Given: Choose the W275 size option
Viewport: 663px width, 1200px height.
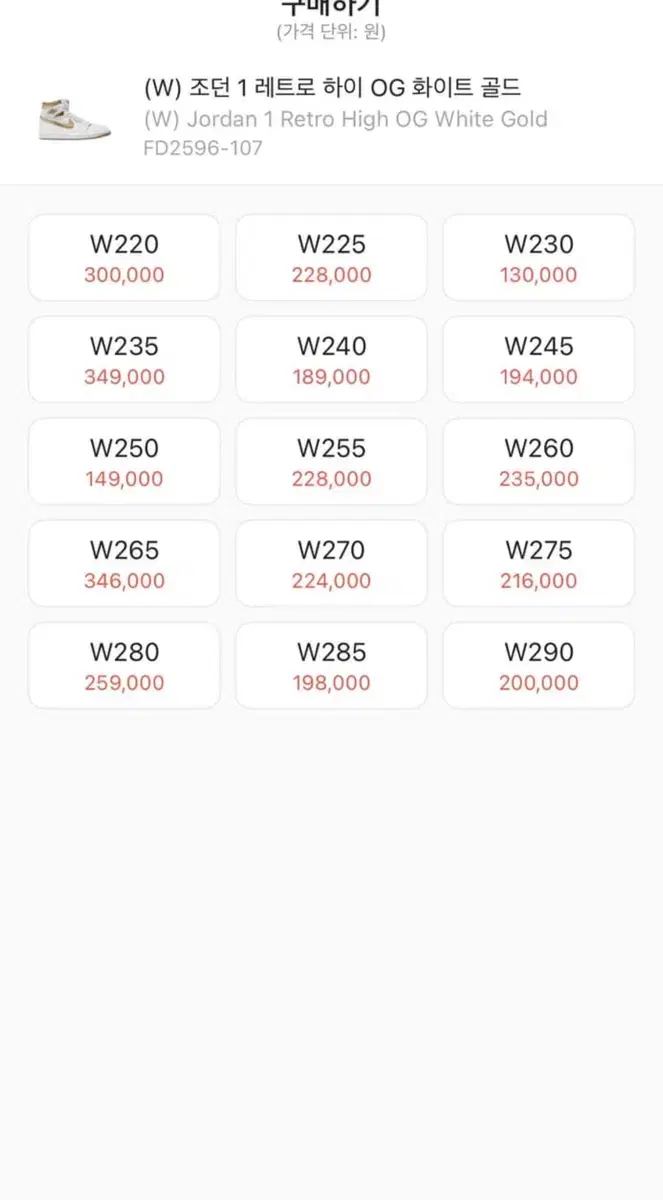Looking at the screenshot, I should [x=538, y=564].
